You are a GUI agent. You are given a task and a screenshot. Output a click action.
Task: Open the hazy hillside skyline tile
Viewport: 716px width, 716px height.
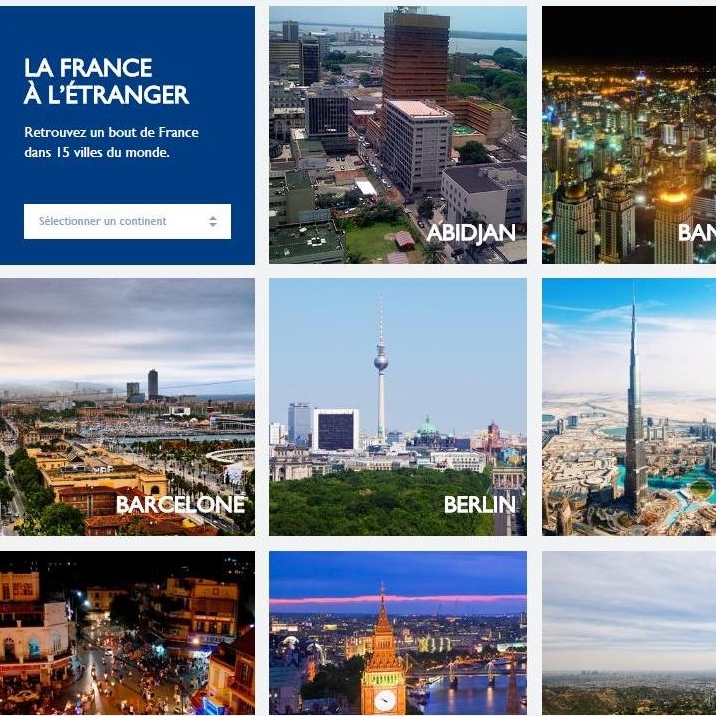click(x=629, y=632)
